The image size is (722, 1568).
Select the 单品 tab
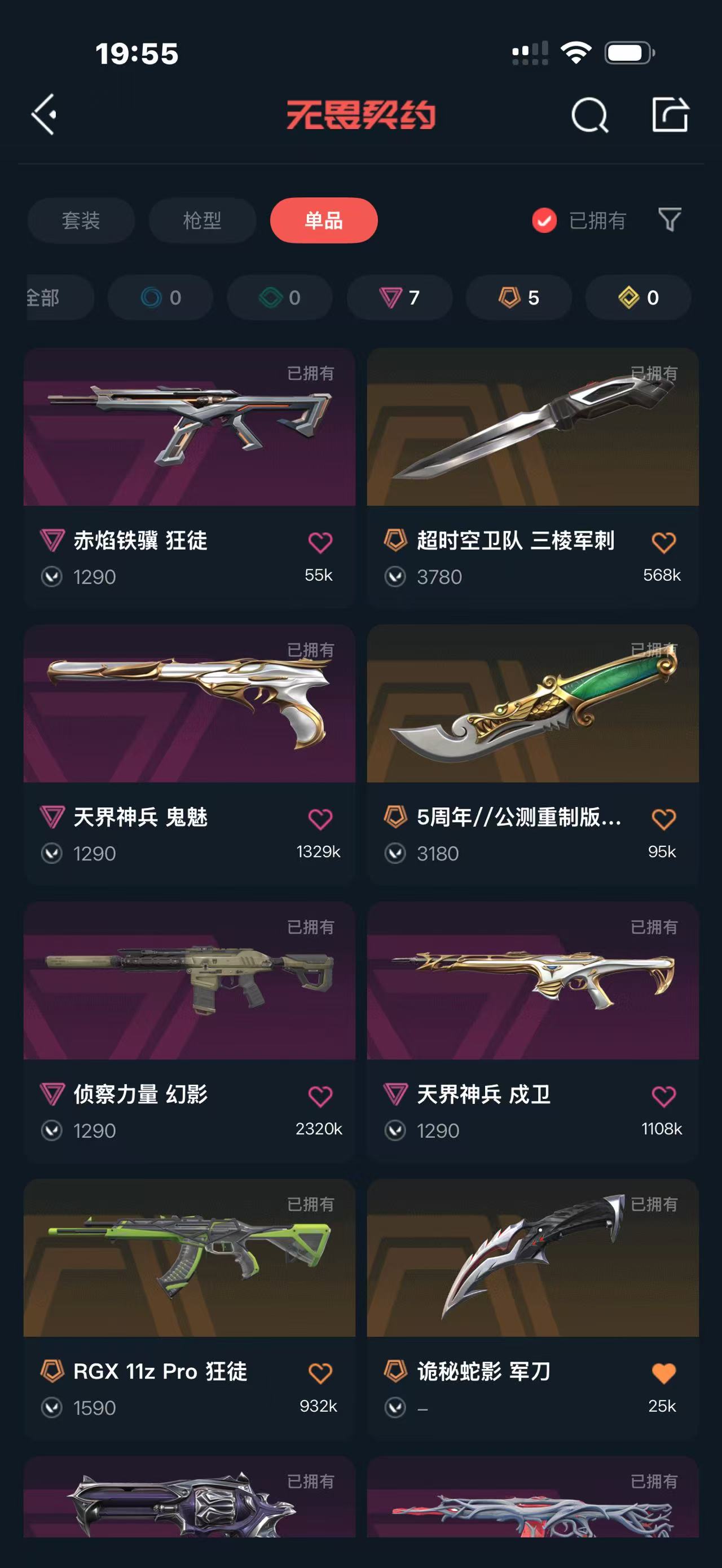[x=324, y=220]
